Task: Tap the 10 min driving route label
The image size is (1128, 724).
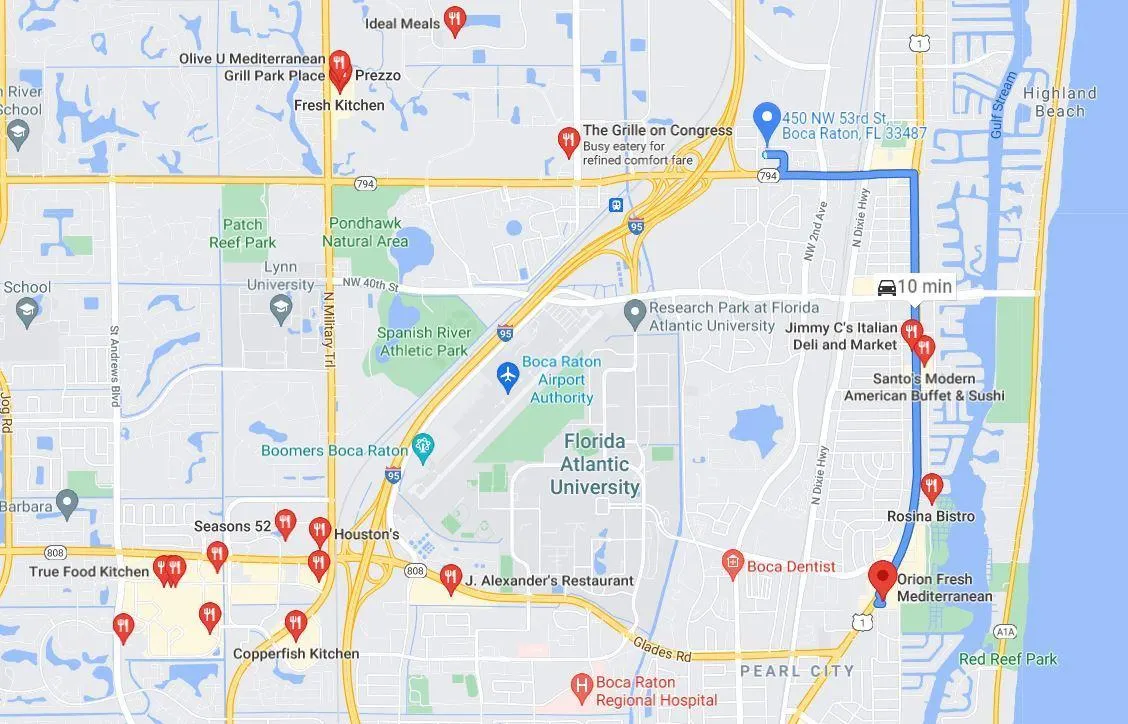Action: coord(914,287)
